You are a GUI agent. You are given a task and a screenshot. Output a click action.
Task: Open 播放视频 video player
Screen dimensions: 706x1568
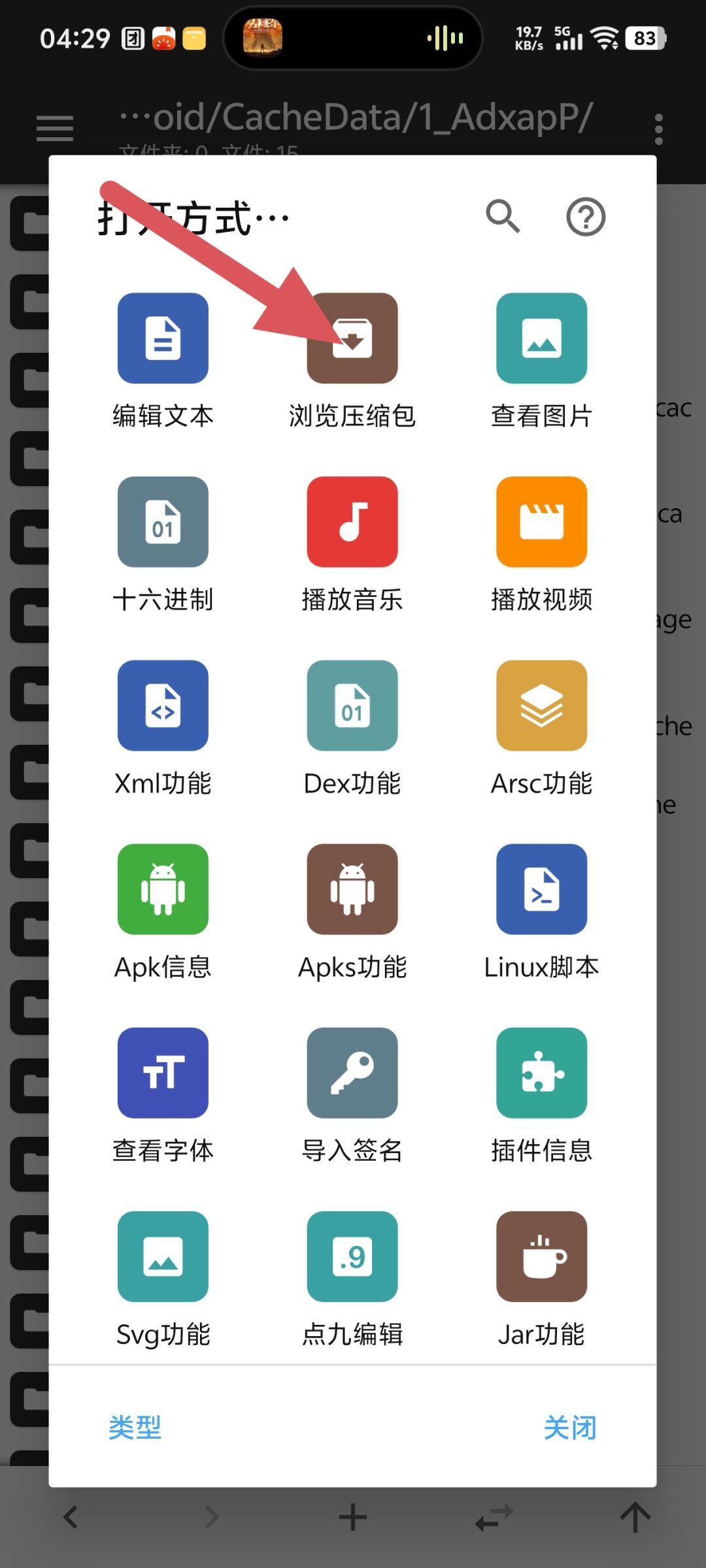pyautogui.click(x=541, y=521)
